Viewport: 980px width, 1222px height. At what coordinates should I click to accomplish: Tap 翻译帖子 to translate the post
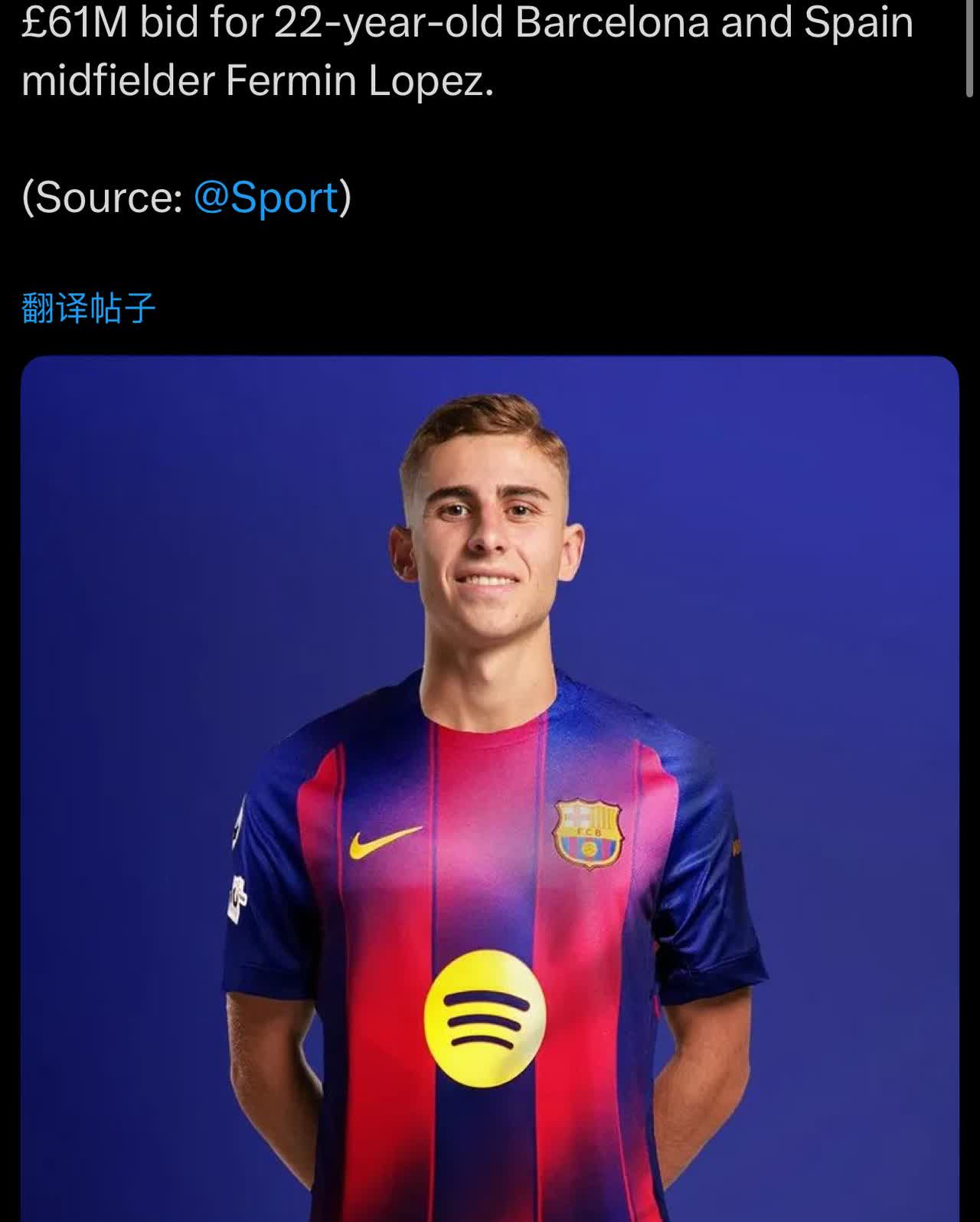(x=89, y=309)
